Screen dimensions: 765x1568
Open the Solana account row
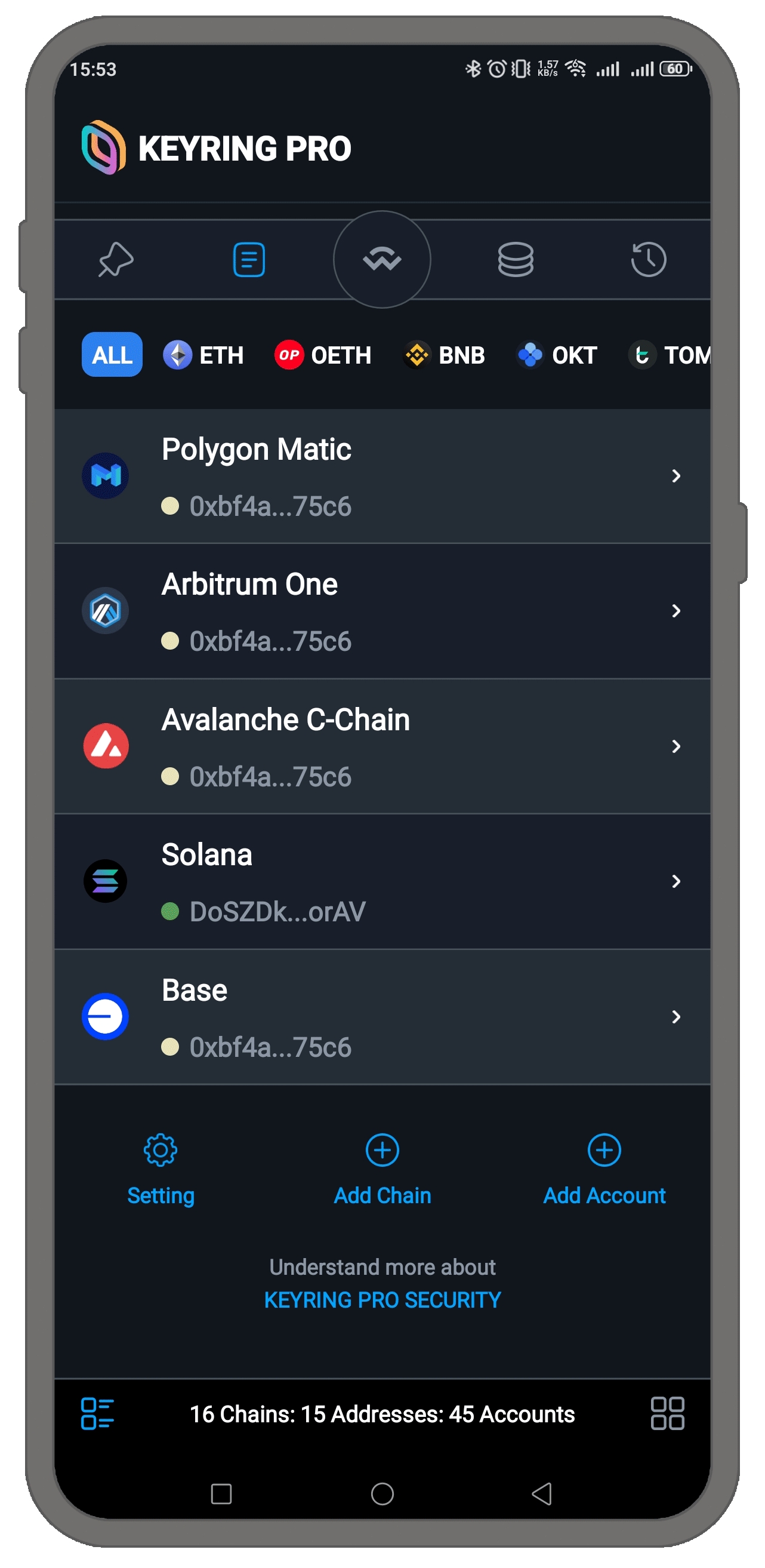click(382, 881)
